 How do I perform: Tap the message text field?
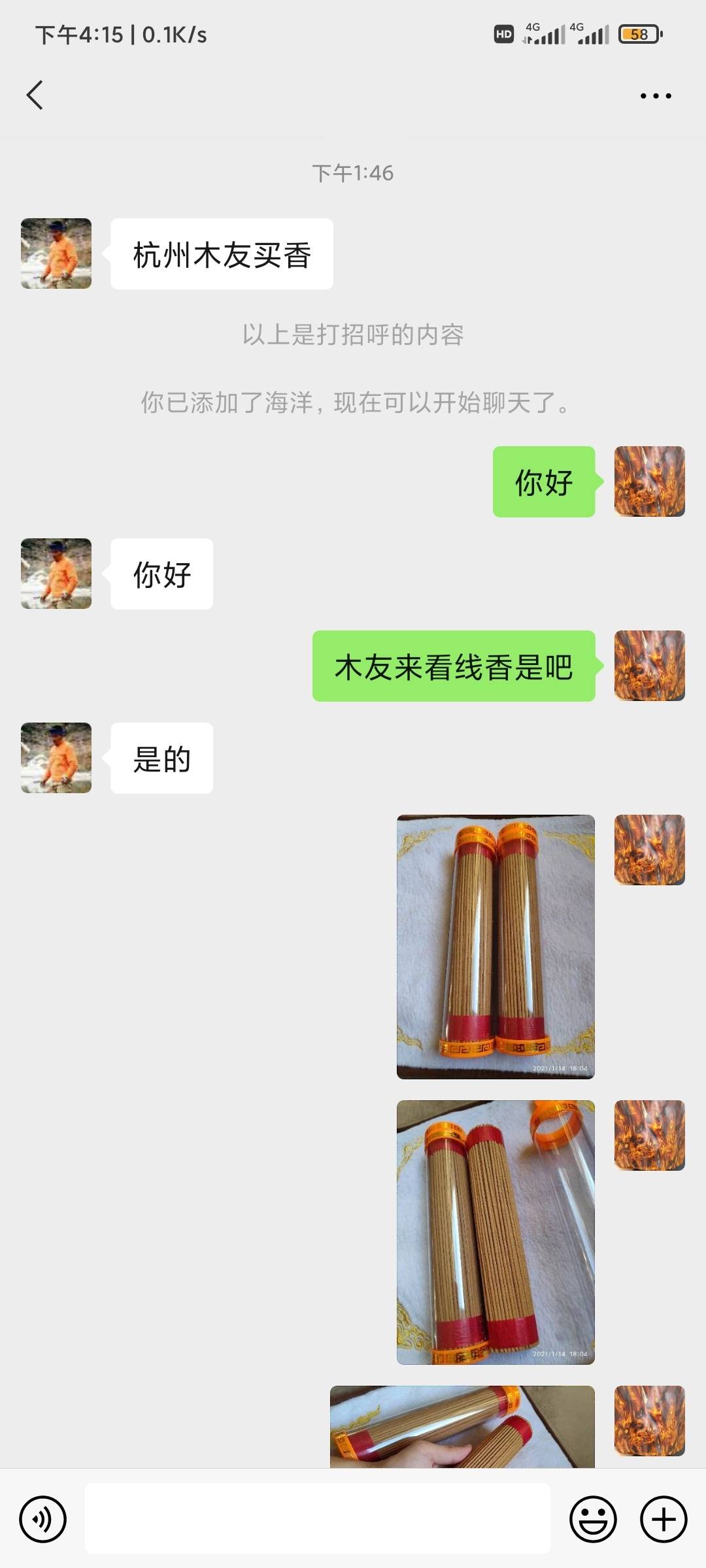click(317, 1518)
